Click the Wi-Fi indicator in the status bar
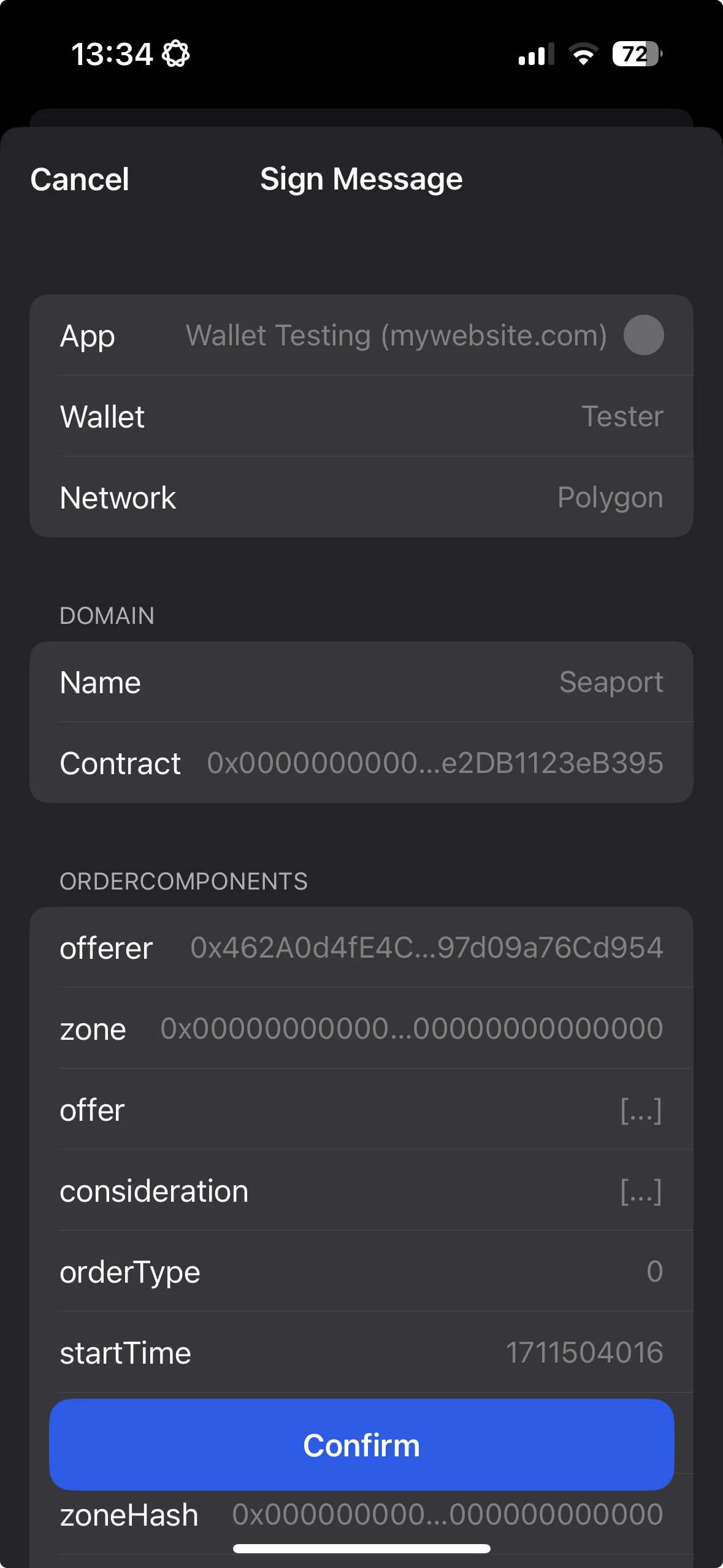The width and height of the screenshot is (723, 1568). coord(581,54)
